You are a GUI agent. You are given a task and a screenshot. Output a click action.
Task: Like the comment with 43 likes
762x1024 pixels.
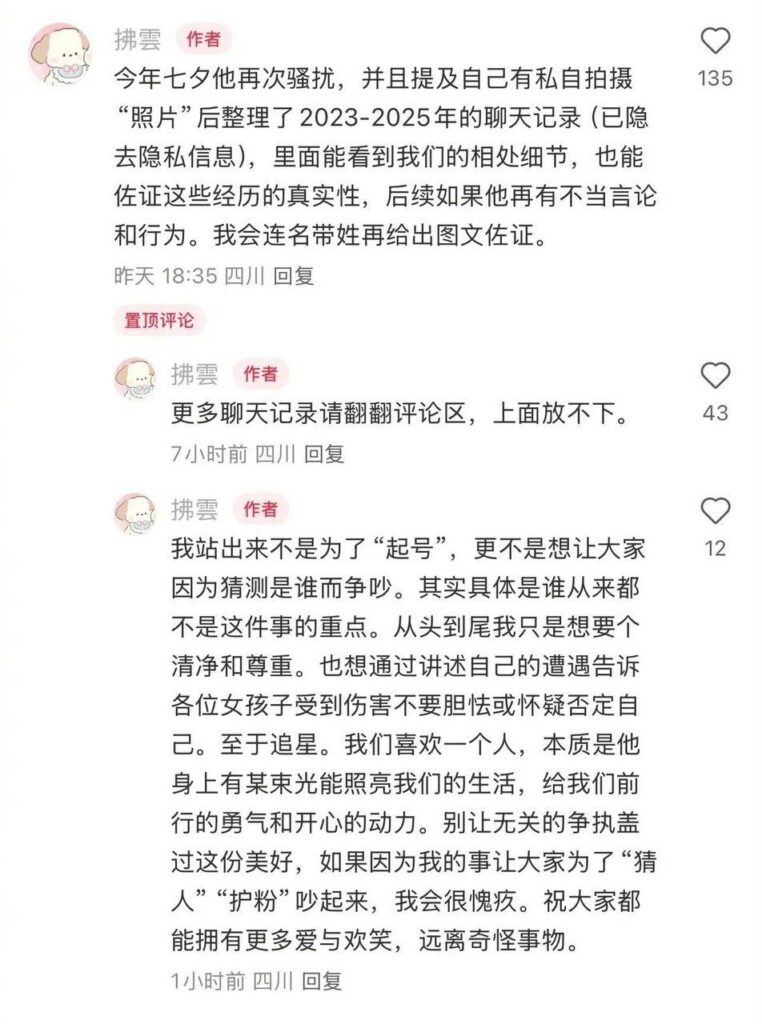(715, 376)
